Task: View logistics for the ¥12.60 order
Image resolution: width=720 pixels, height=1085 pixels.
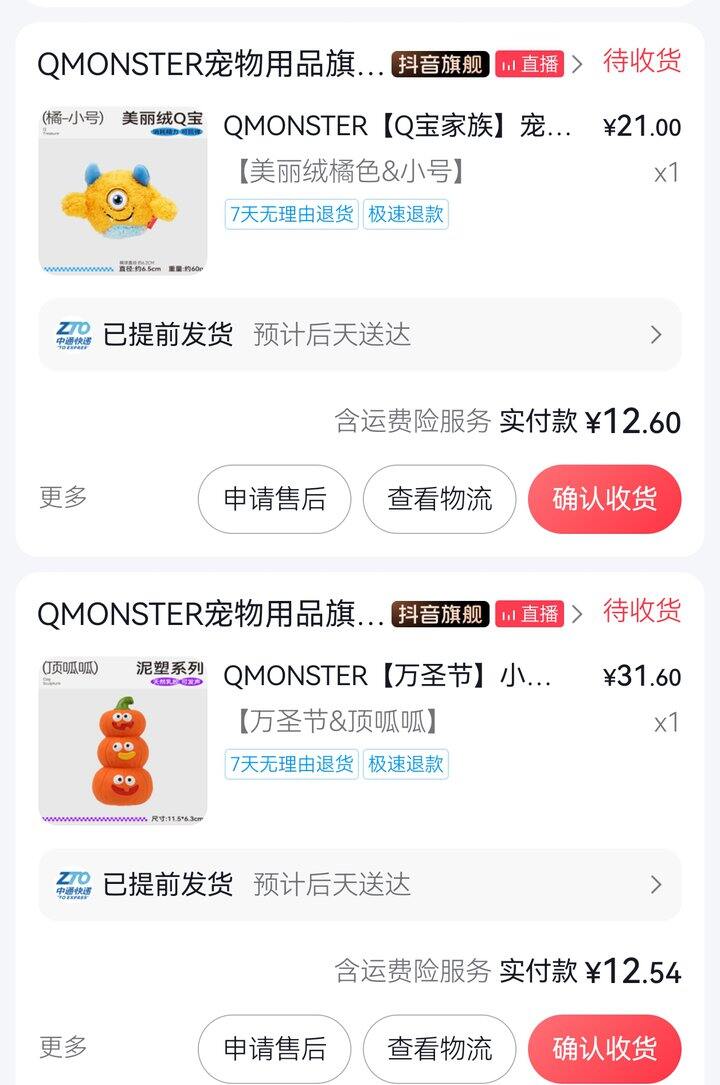Action: point(439,499)
